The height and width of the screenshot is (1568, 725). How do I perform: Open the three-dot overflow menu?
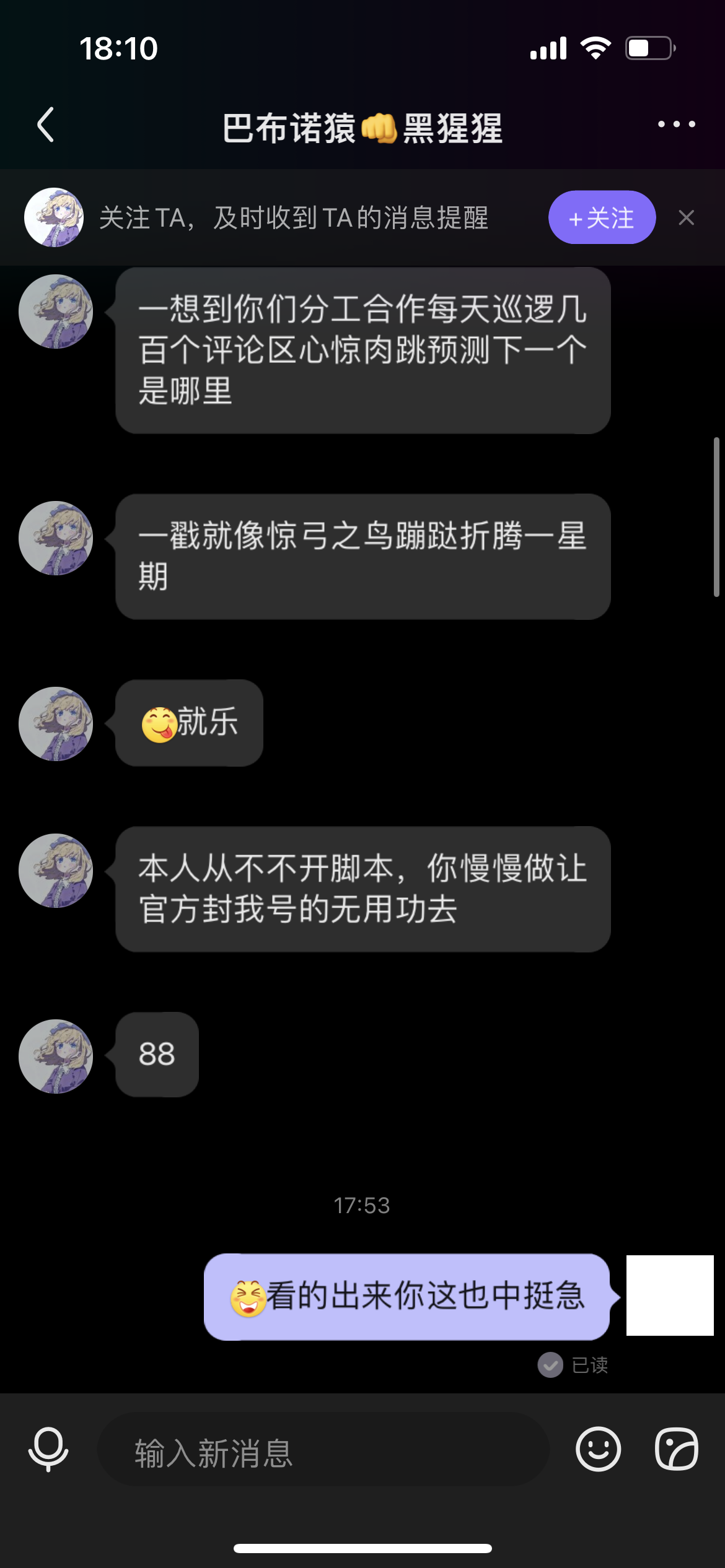pos(676,124)
